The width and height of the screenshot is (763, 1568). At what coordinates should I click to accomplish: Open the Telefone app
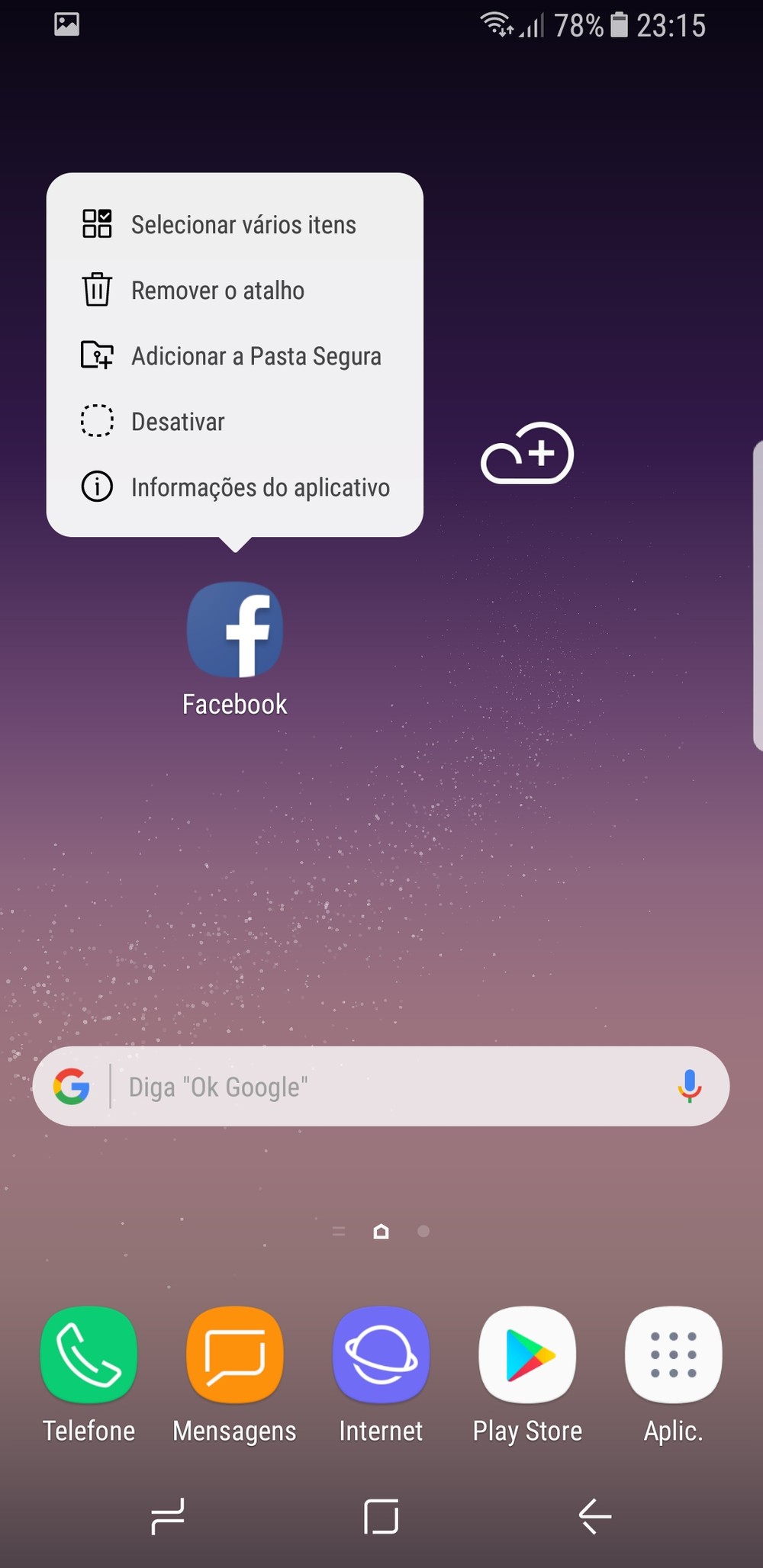pos(89,1355)
